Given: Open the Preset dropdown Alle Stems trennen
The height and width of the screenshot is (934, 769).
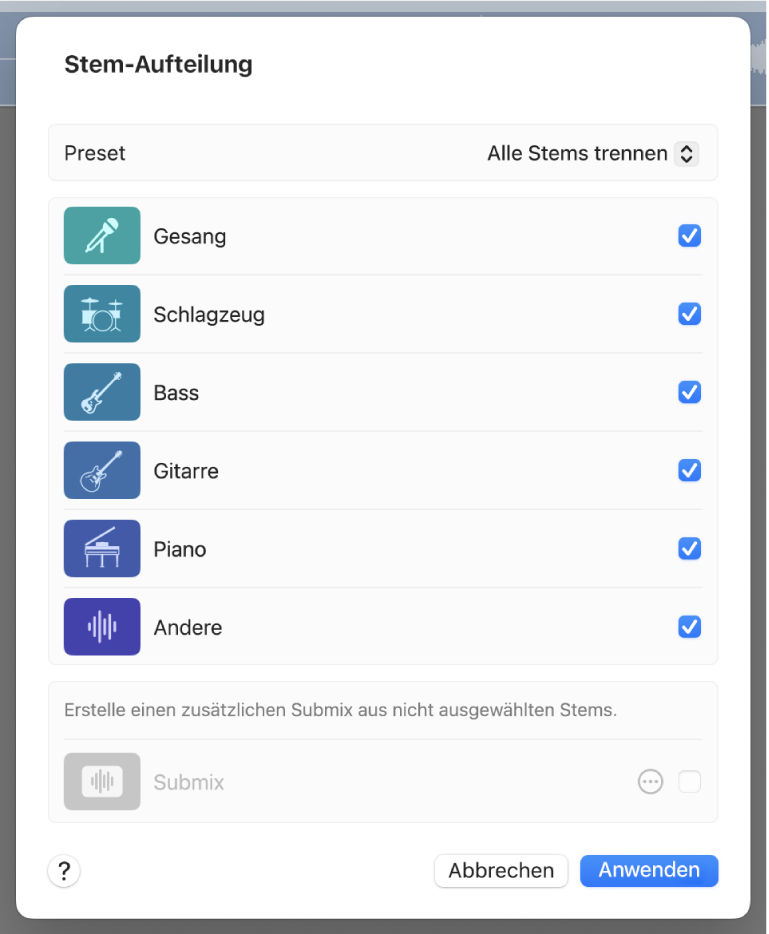Looking at the screenshot, I should 591,154.
